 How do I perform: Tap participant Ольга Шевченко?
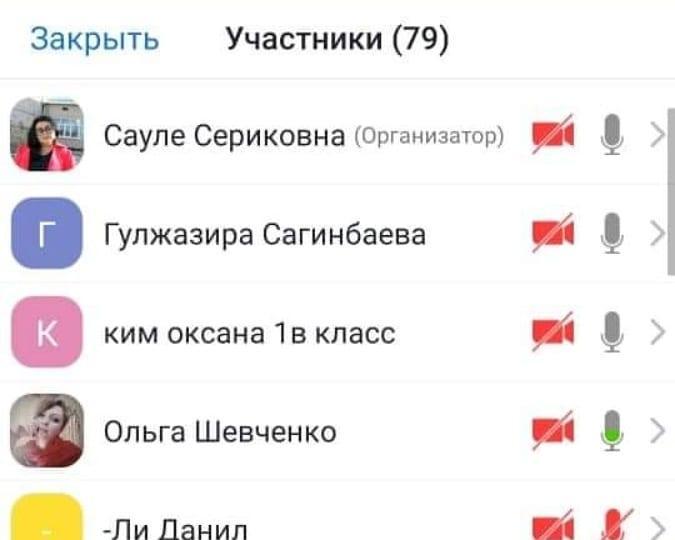point(220,432)
